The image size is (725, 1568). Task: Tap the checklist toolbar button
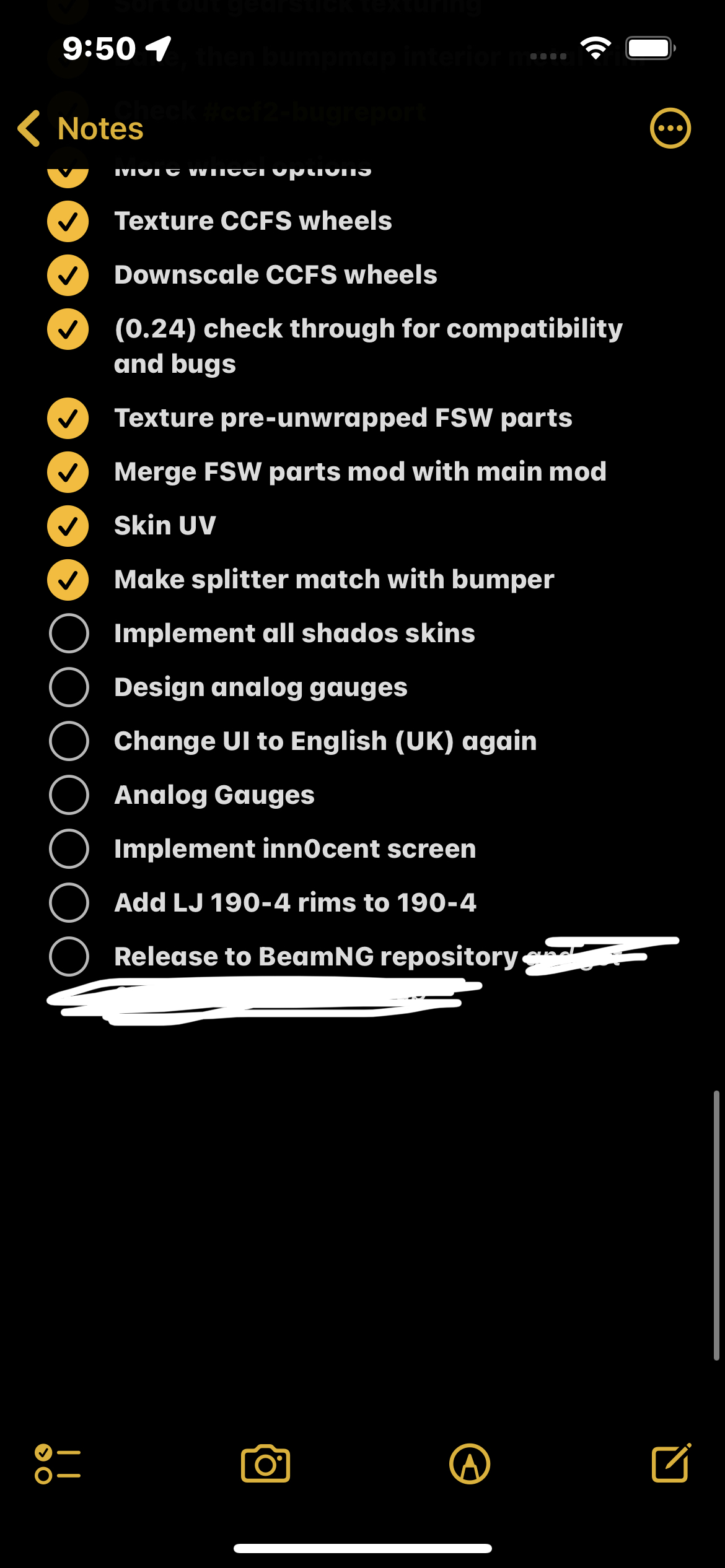(58, 1465)
